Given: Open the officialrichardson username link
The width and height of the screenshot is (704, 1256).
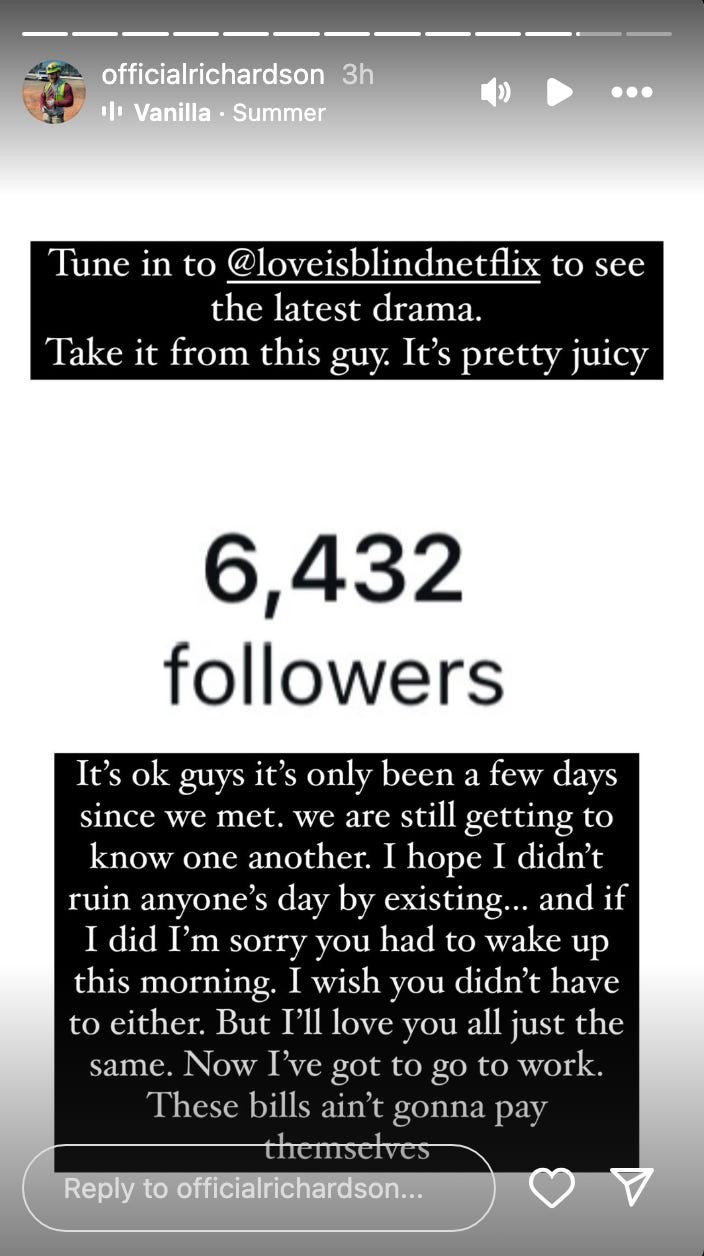Looking at the screenshot, I should tap(213, 75).
